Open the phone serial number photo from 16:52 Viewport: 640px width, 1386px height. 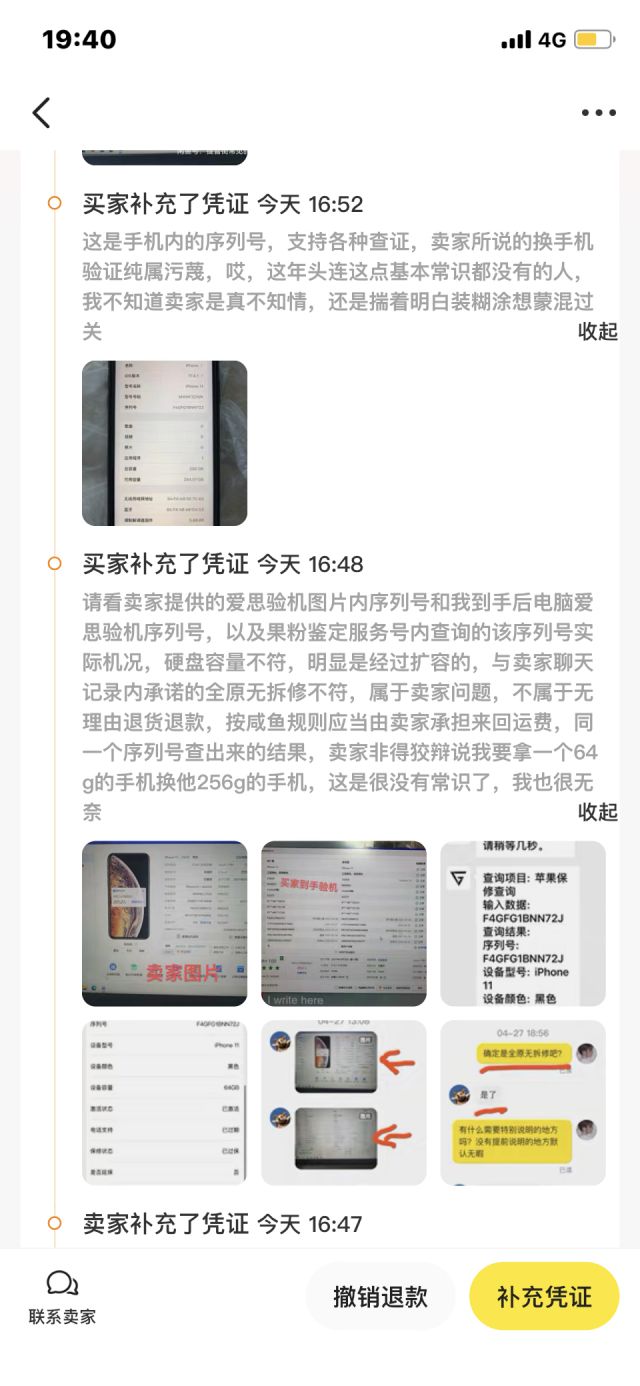tap(164, 443)
